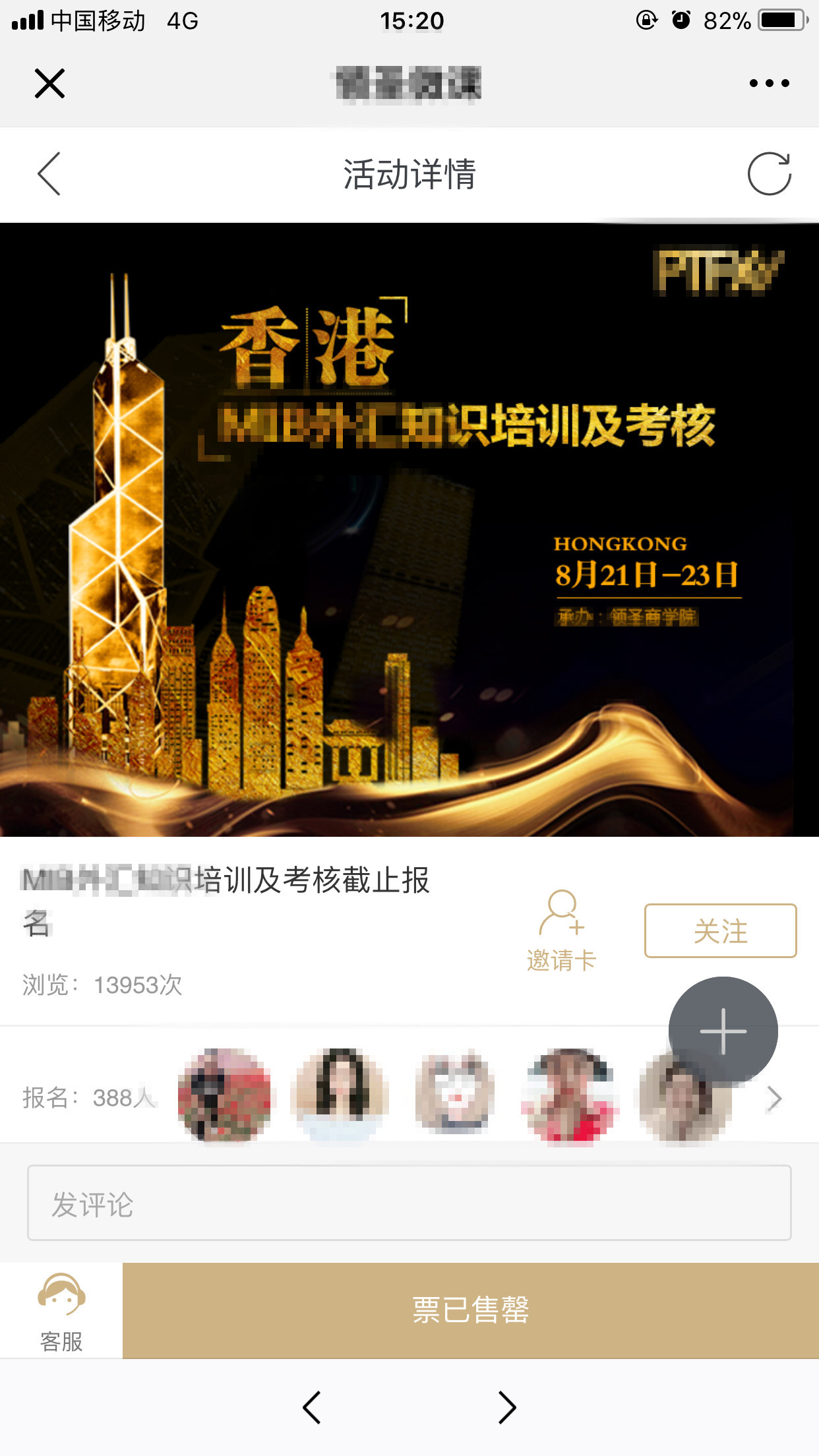Open the Hong Kong event banner

(409, 530)
